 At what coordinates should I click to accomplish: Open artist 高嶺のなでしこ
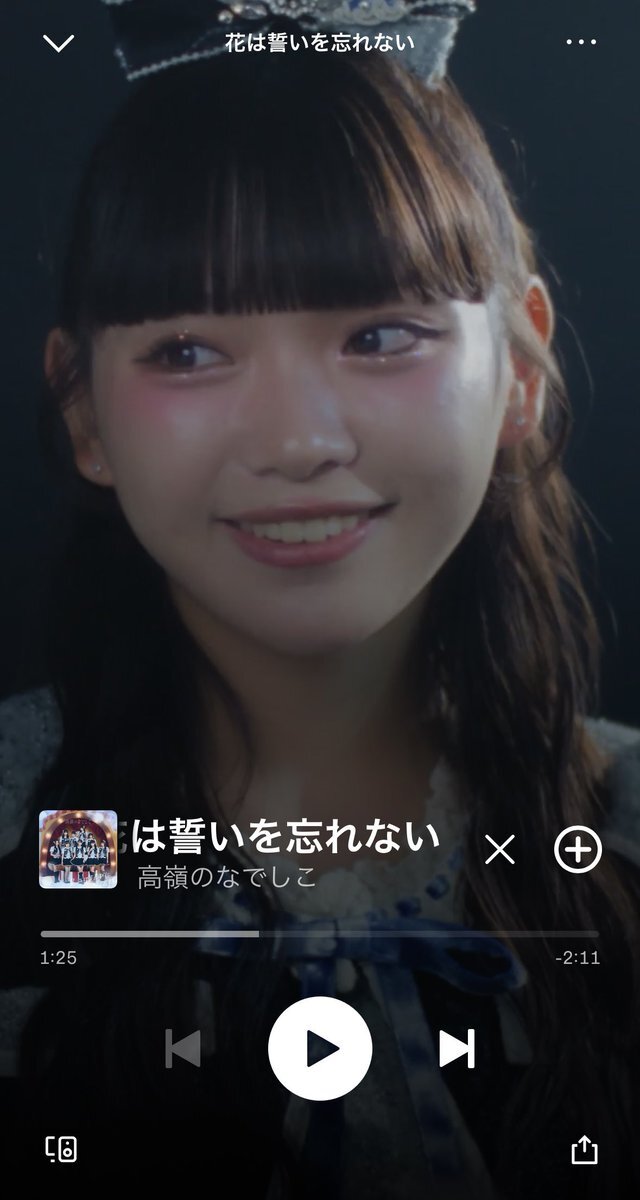(x=227, y=878)
